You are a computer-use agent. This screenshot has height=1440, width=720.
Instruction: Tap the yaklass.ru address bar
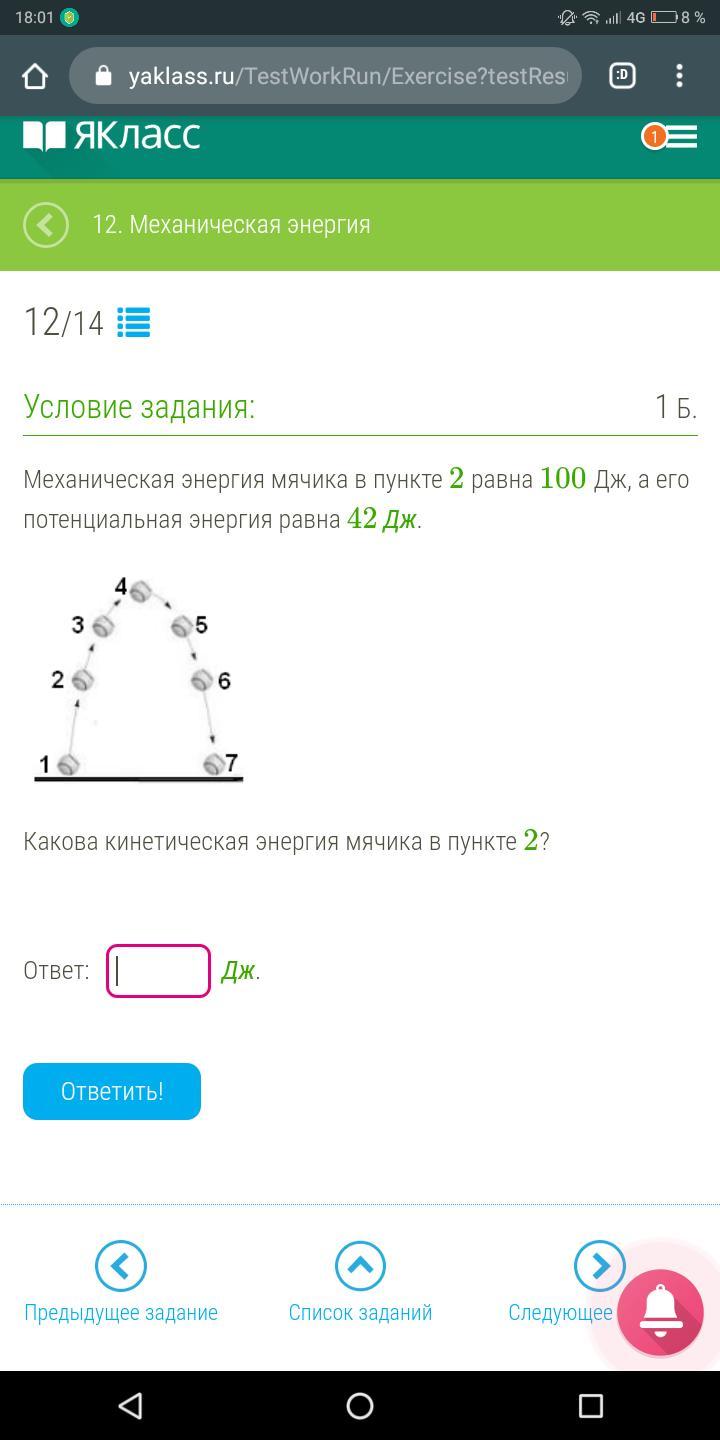(x=330, y=76)
